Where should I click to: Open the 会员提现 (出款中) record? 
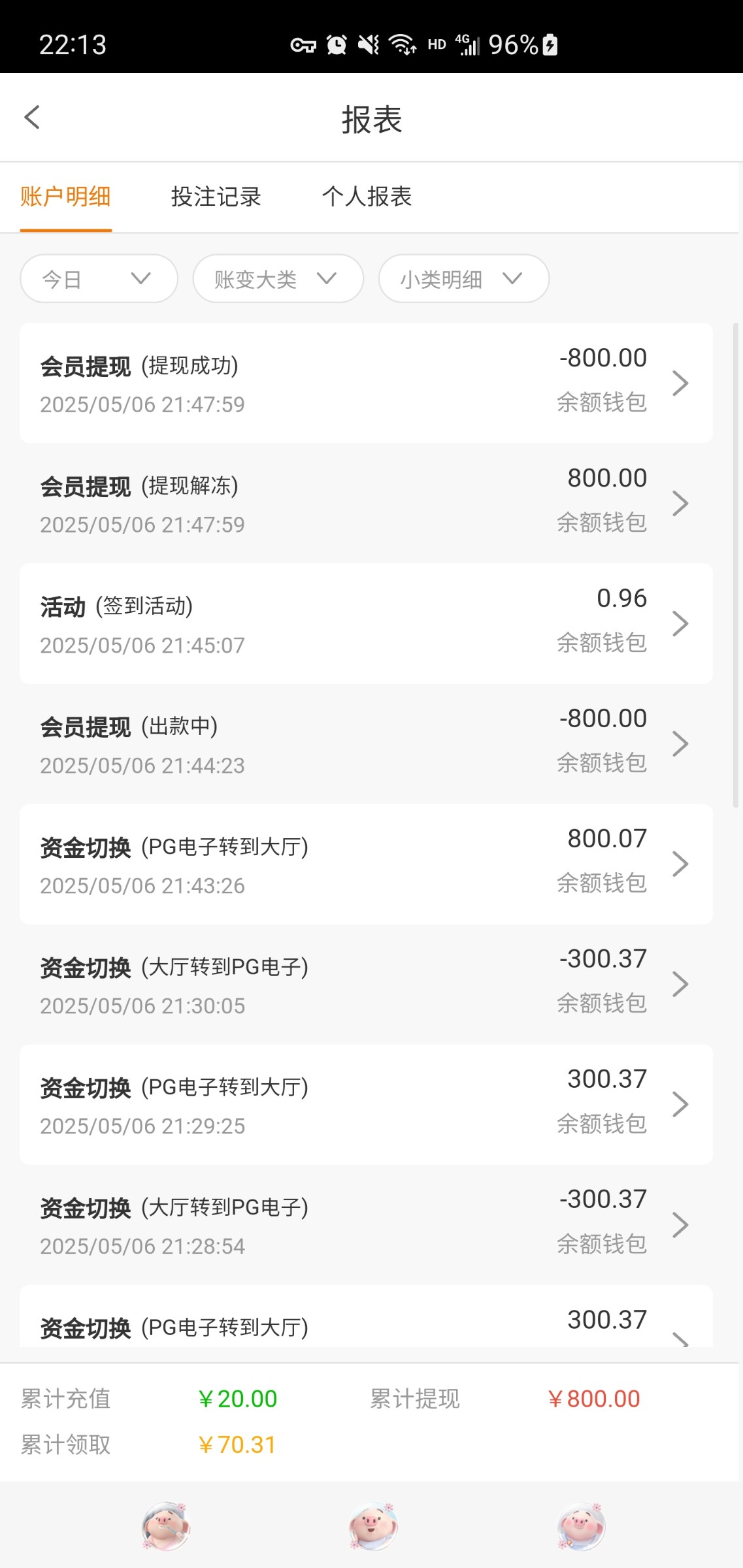tap(366, 743)
